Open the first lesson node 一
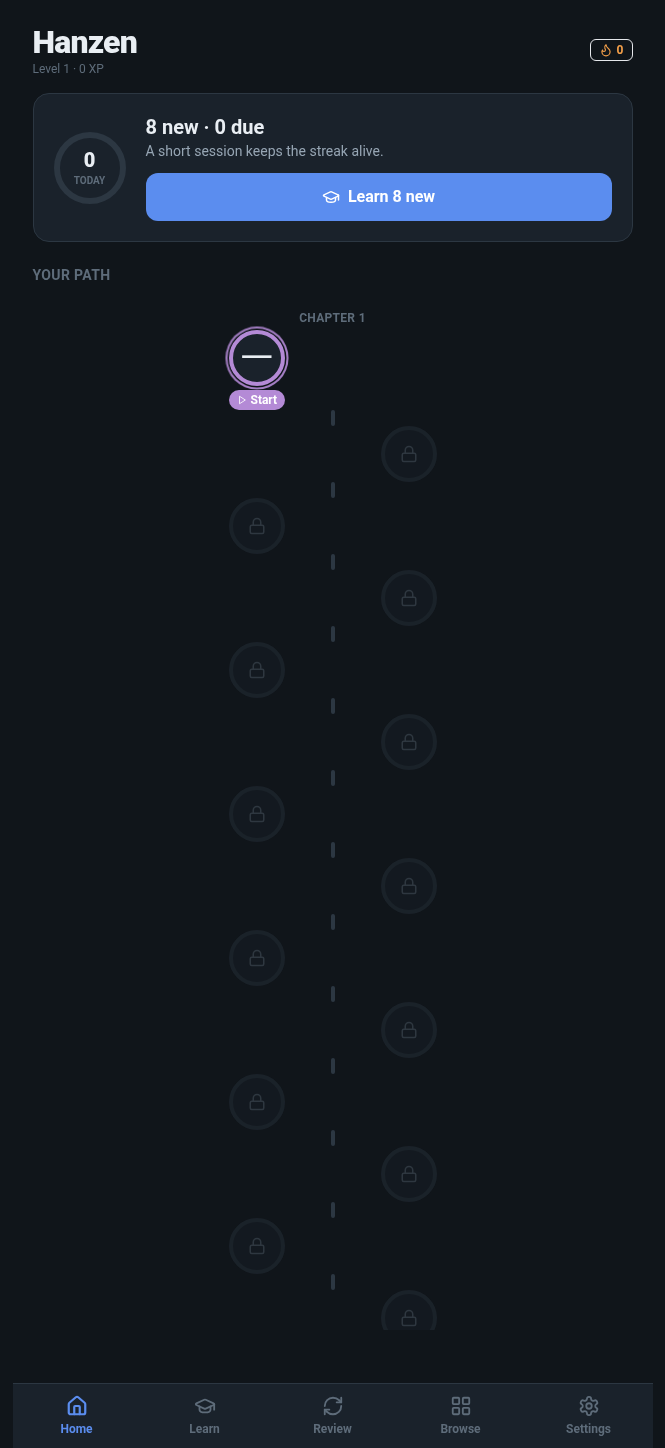This screenshot has height=1448, width=665. (x=257, y=357)
